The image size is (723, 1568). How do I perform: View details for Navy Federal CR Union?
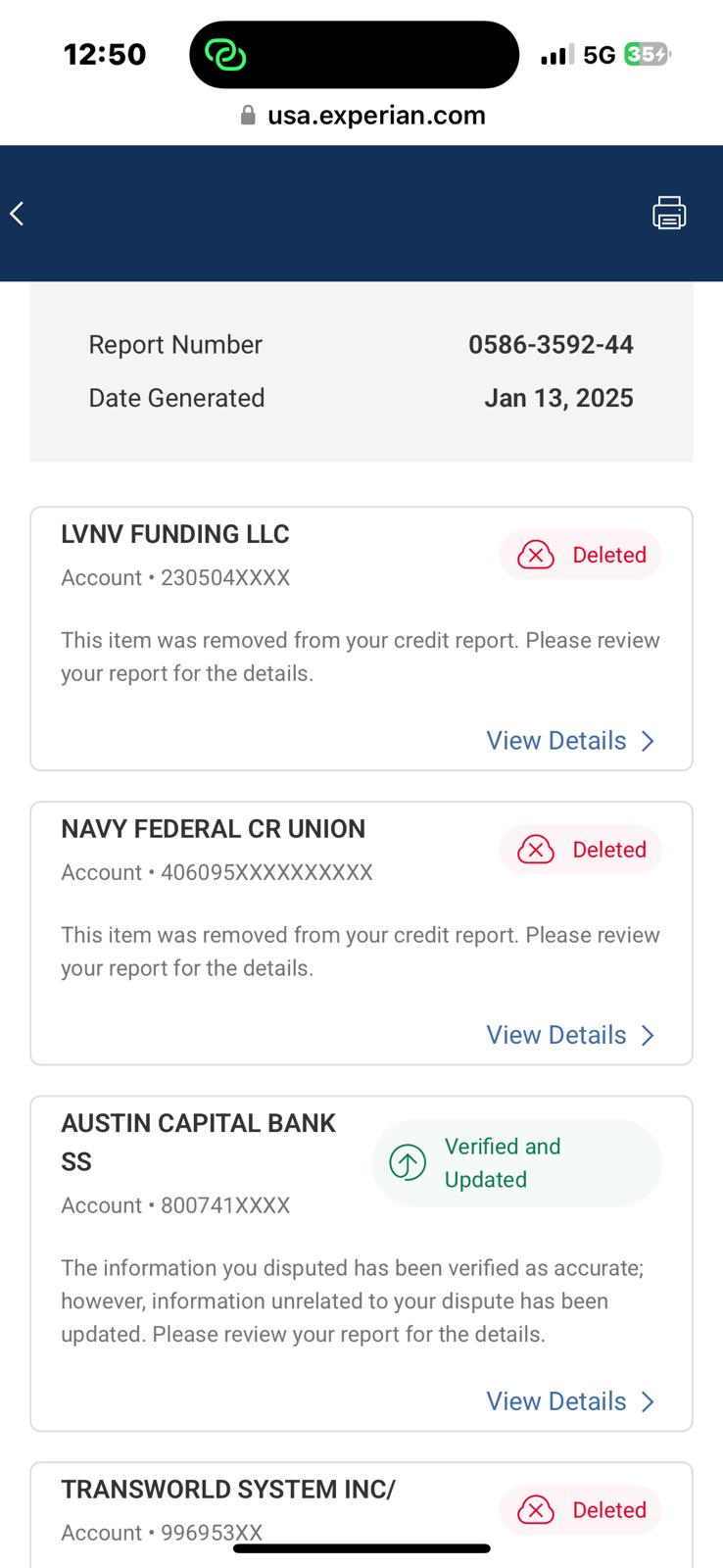click(x=570, y=1036)
